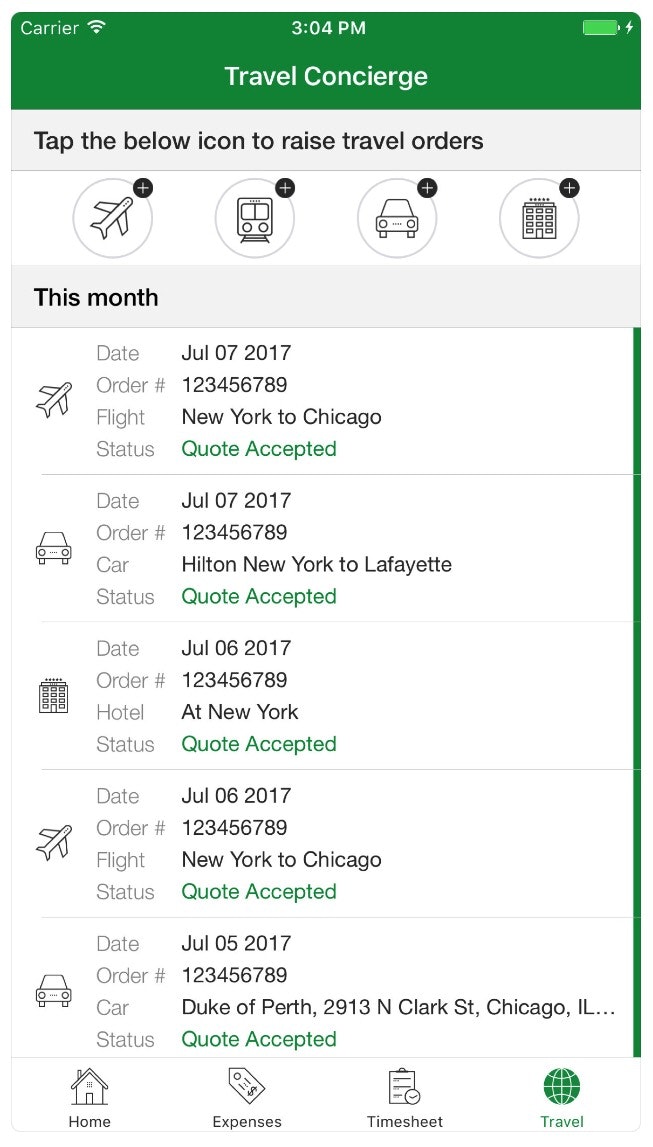This screenshot has width=653, height=1147.
Task: Switch to the Expenses tab
Action: click(247, 1097)
